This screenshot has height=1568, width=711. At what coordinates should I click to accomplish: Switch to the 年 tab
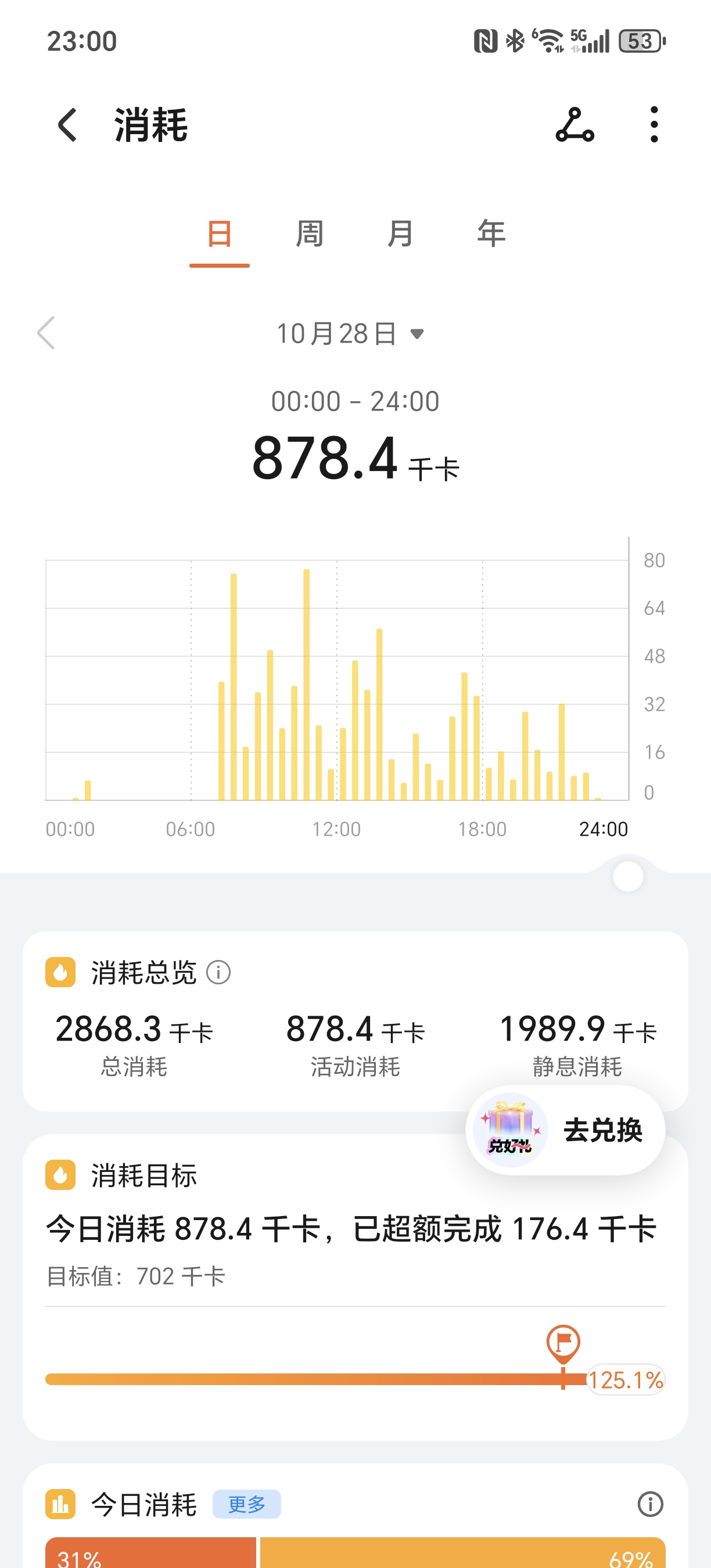tap(491, 235)
